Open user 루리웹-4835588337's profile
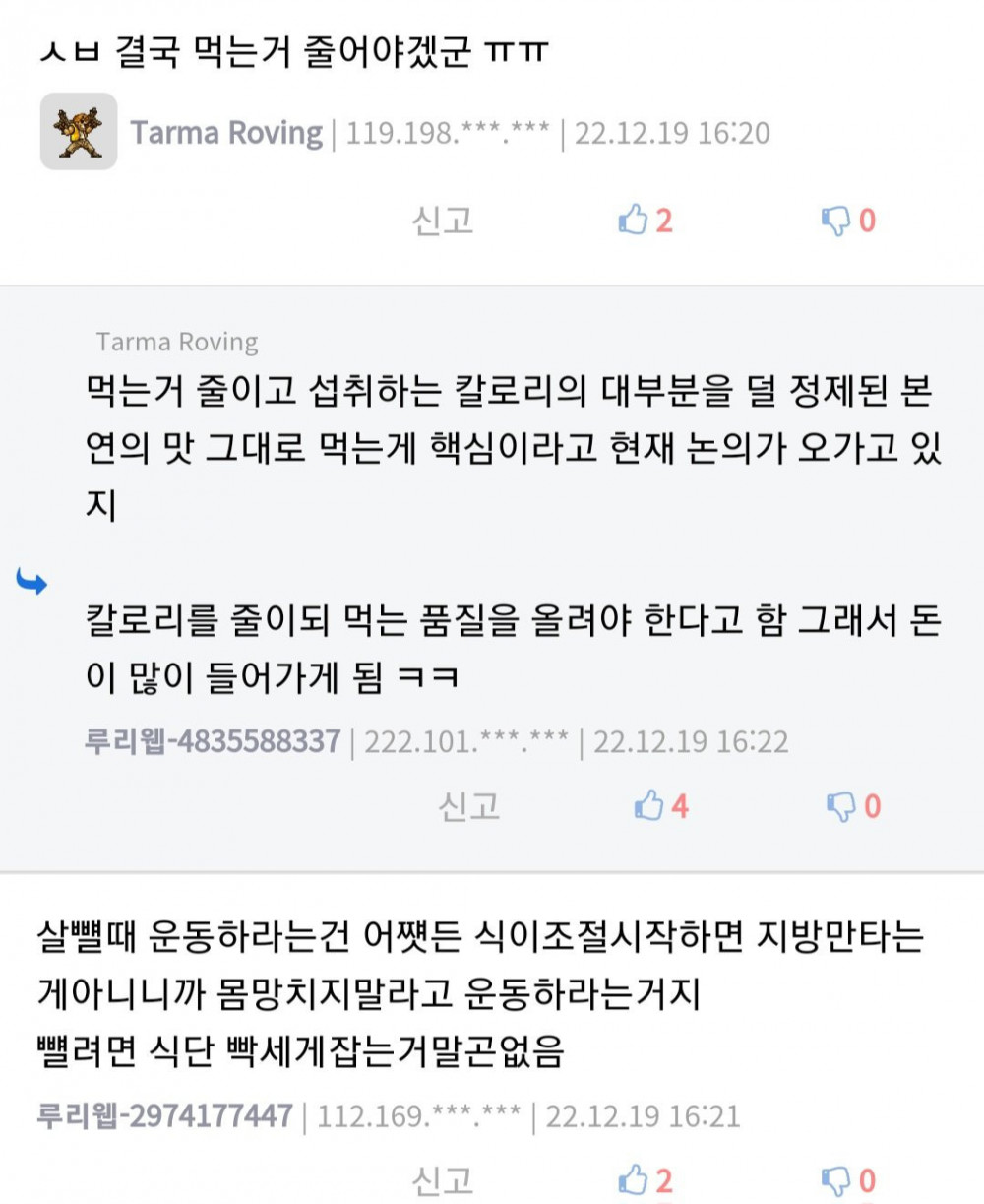This screenshot has height=1204, width=984. point(213,741)
